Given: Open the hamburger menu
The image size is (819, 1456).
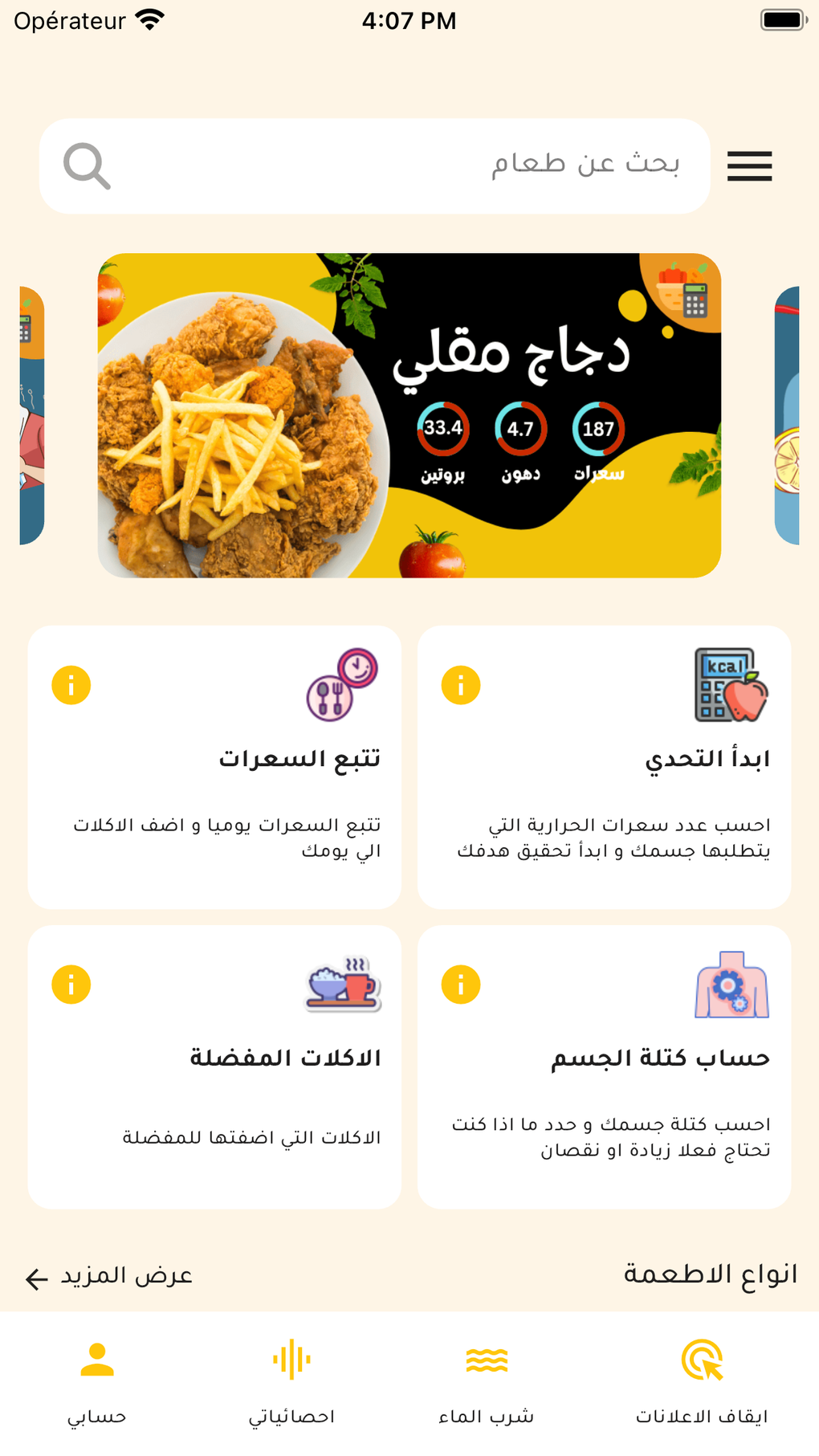Looking at the screenshot, I should click(x=749, y=166).
